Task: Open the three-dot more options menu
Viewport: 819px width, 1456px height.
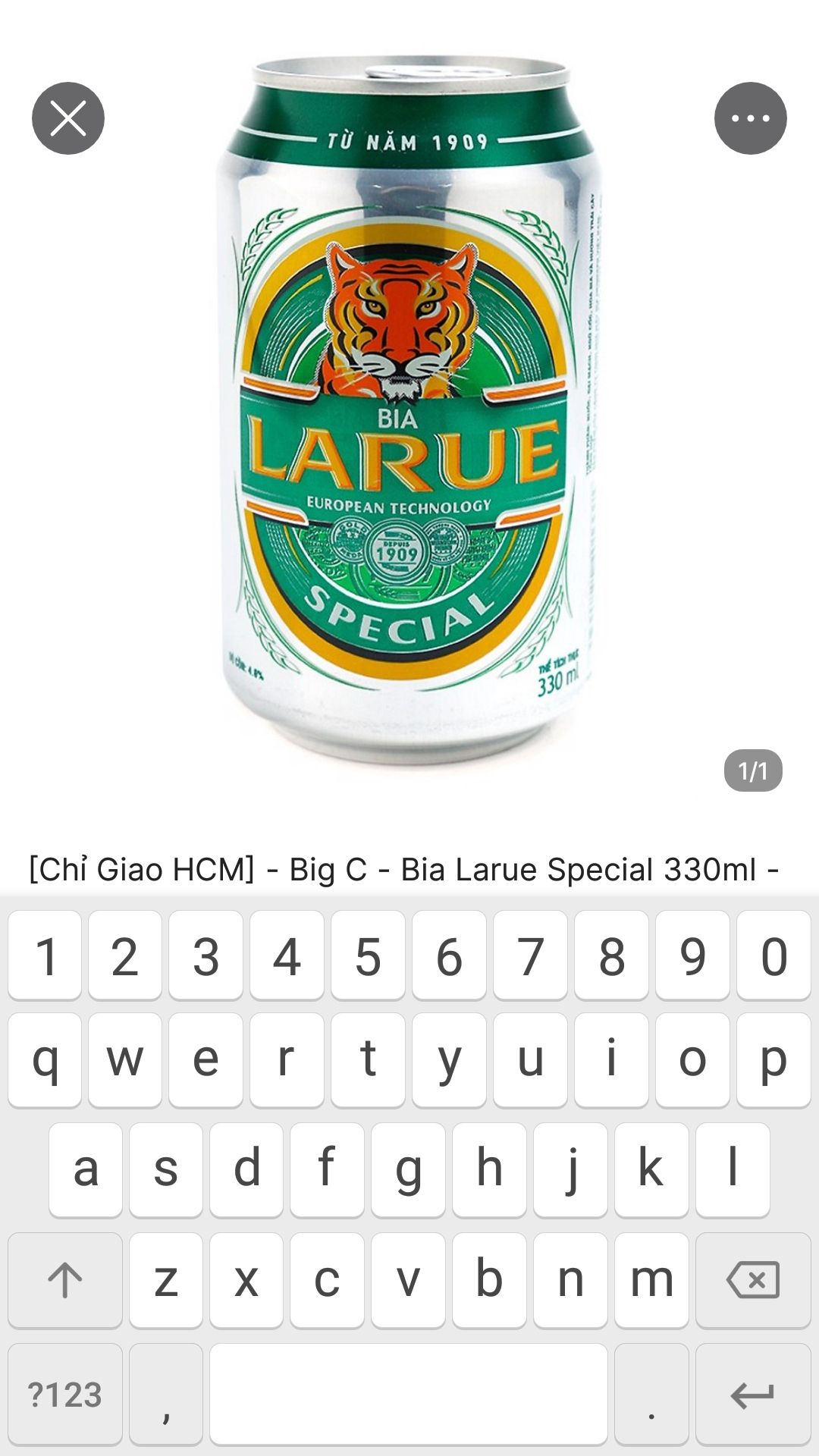Action: point(750,118)
